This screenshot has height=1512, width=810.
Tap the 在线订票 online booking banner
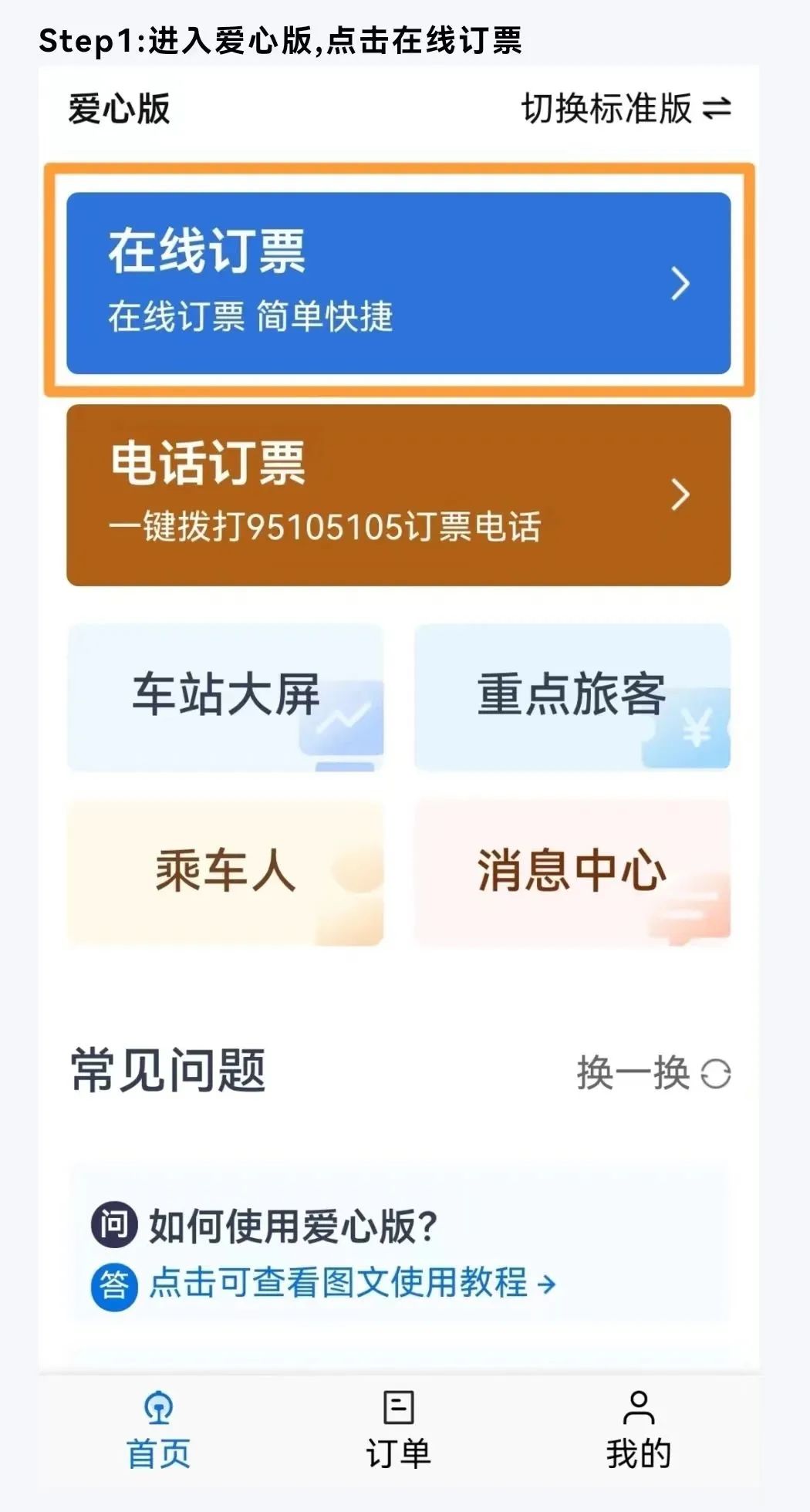pos(398,280)
